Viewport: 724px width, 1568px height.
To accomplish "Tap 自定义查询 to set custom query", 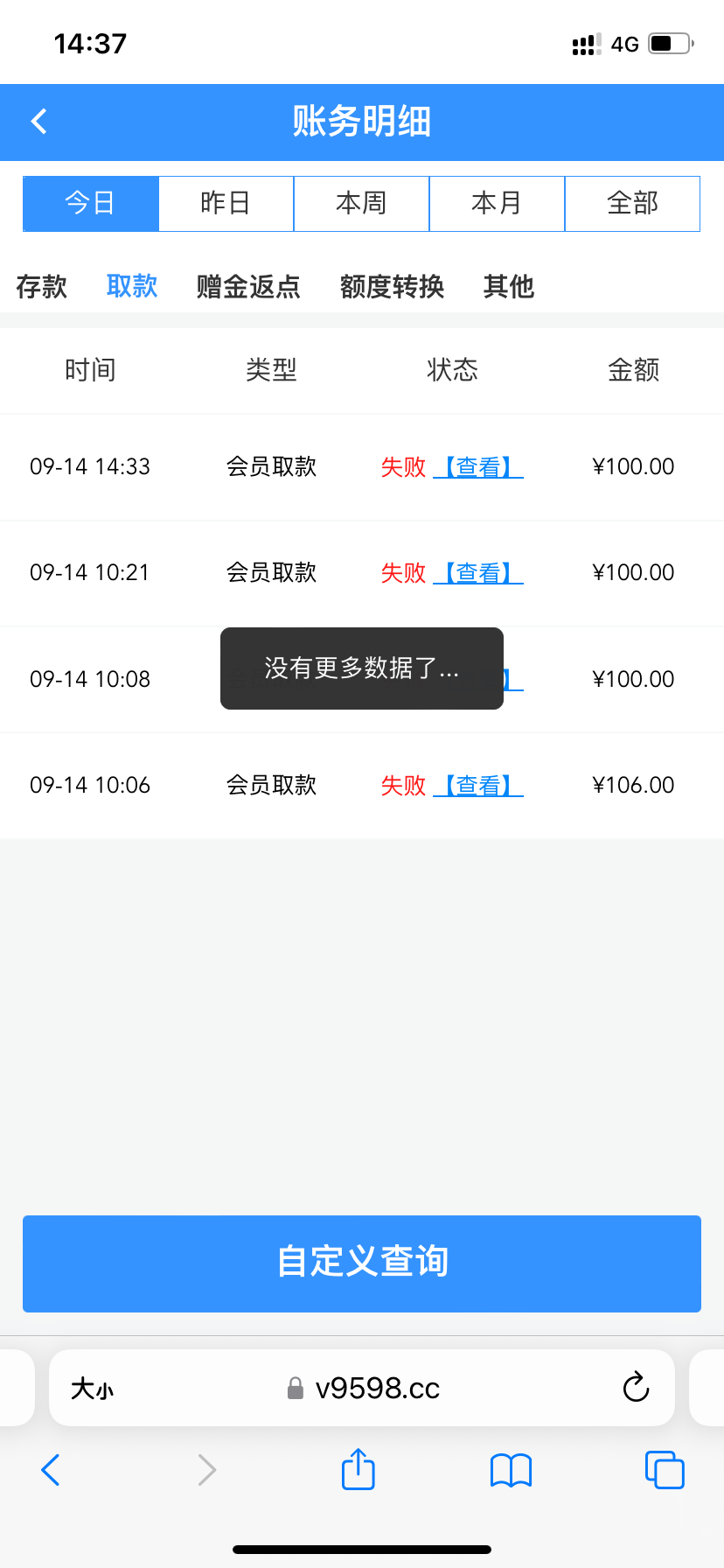I will (x=362, y=1263).
